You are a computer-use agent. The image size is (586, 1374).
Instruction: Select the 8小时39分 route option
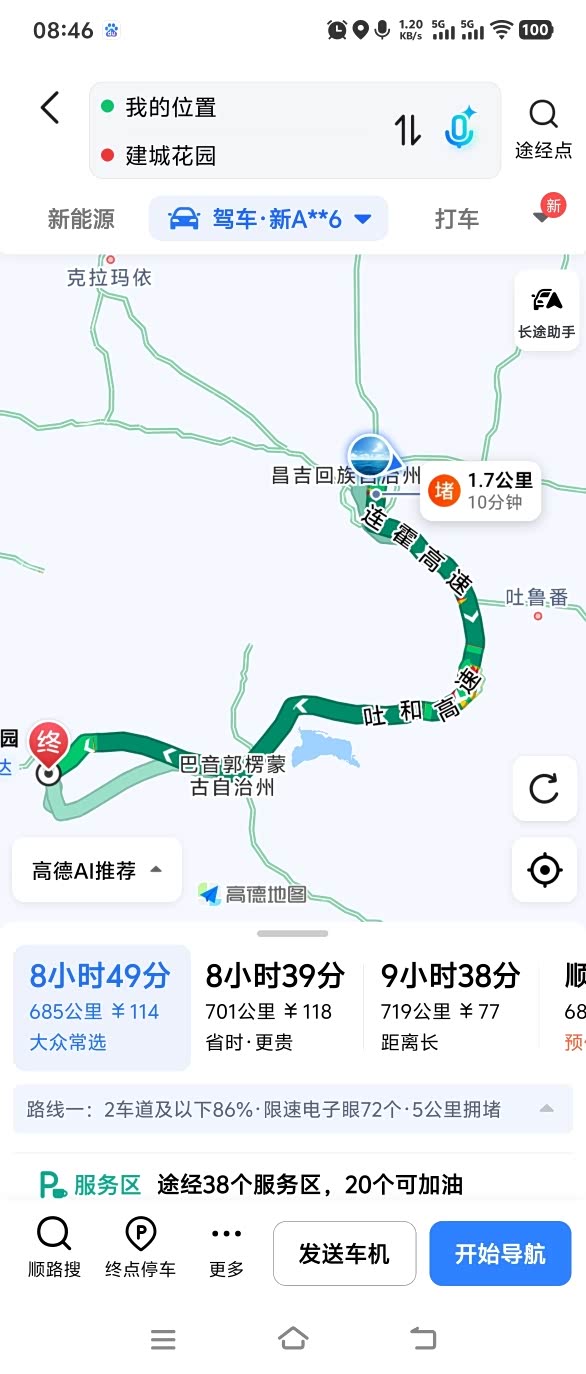pyautogui.click(x=275, y=1007)
